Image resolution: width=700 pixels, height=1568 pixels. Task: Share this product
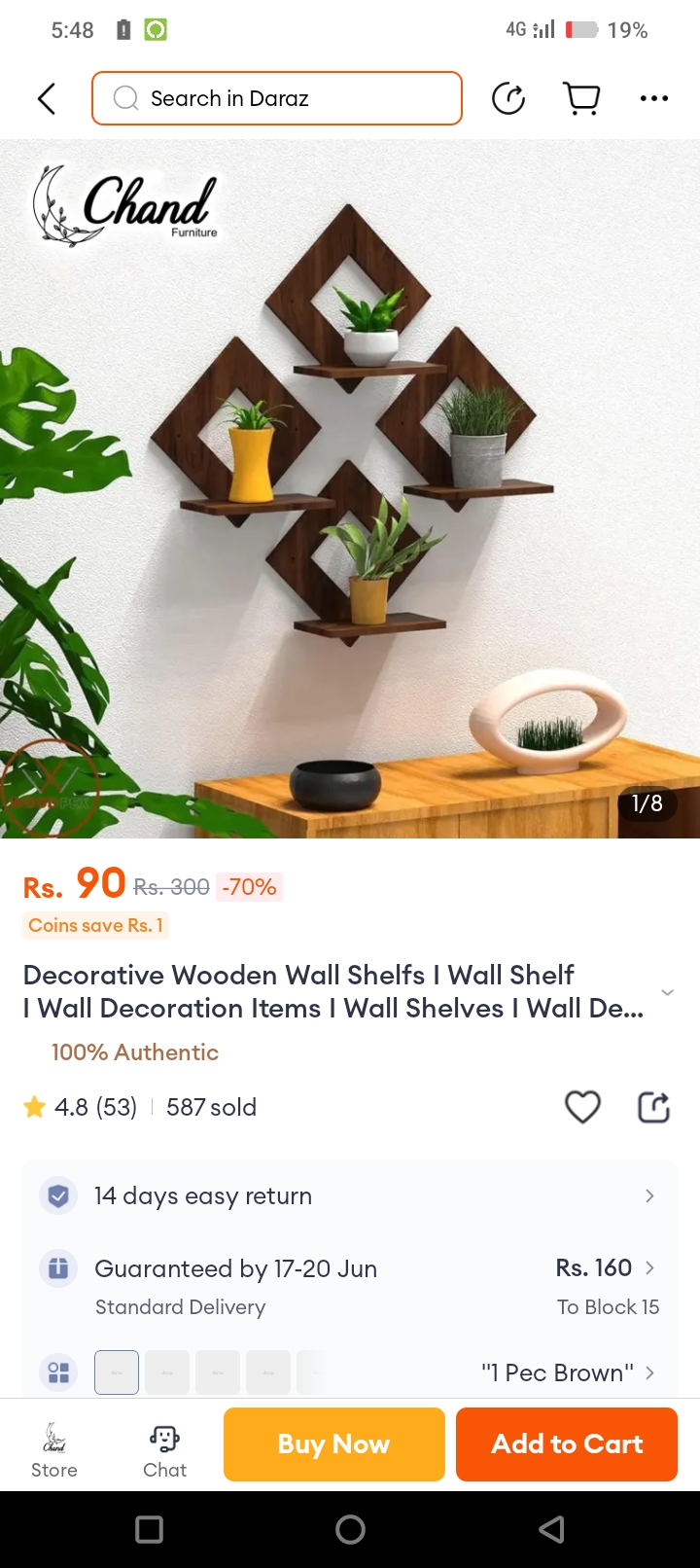point(653,1107)
